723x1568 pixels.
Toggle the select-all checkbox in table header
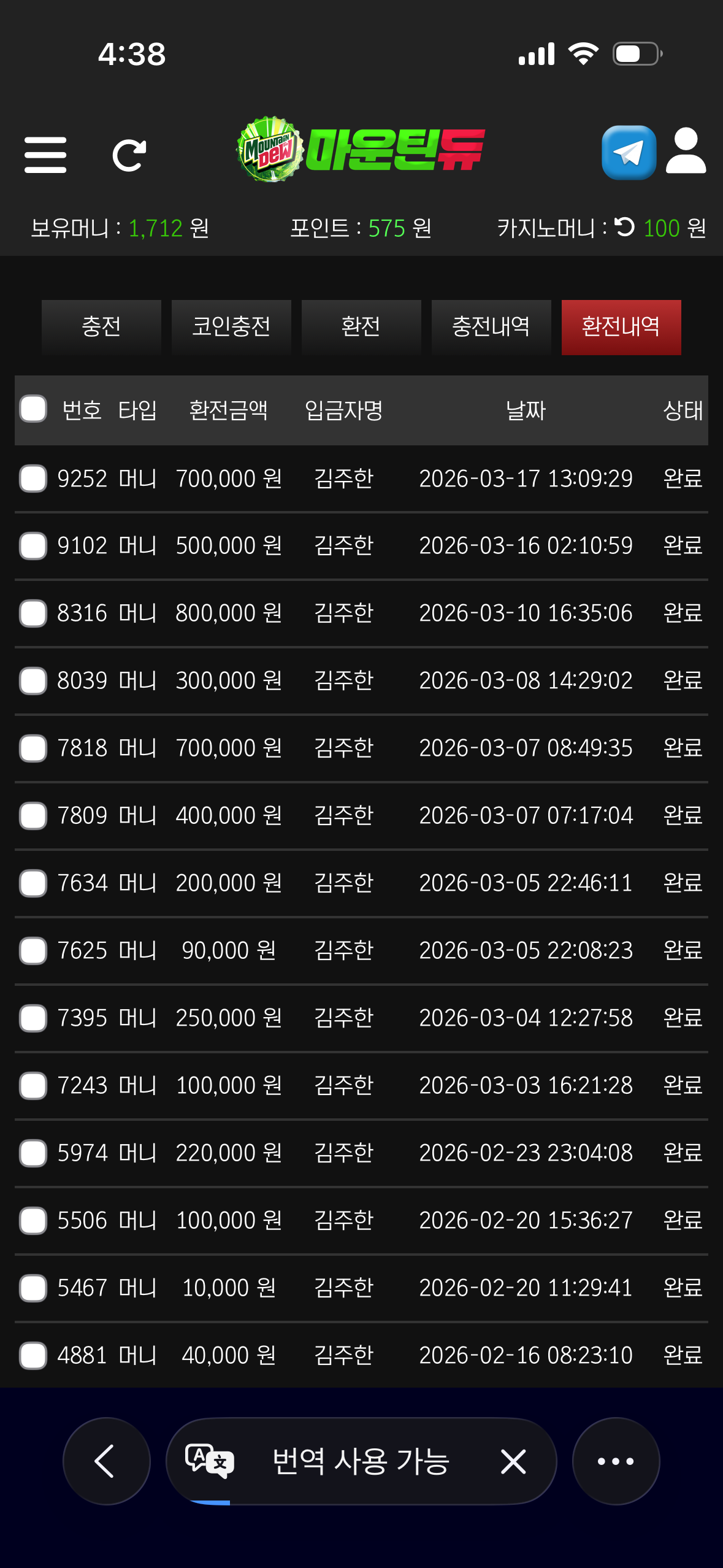(33, 409)
